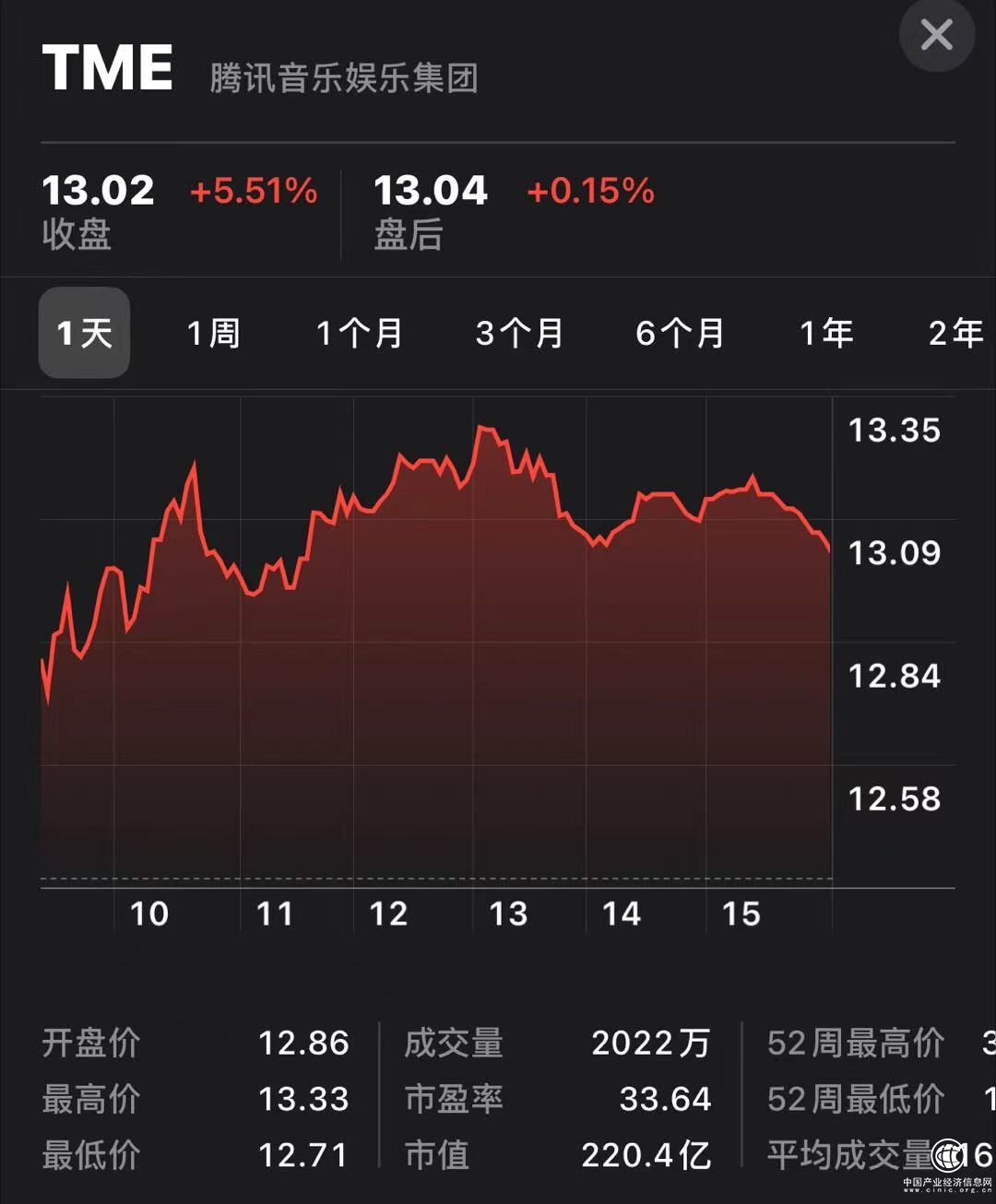Switch chart to 1周 range
996x1204 pixels.
coord(213,333)
